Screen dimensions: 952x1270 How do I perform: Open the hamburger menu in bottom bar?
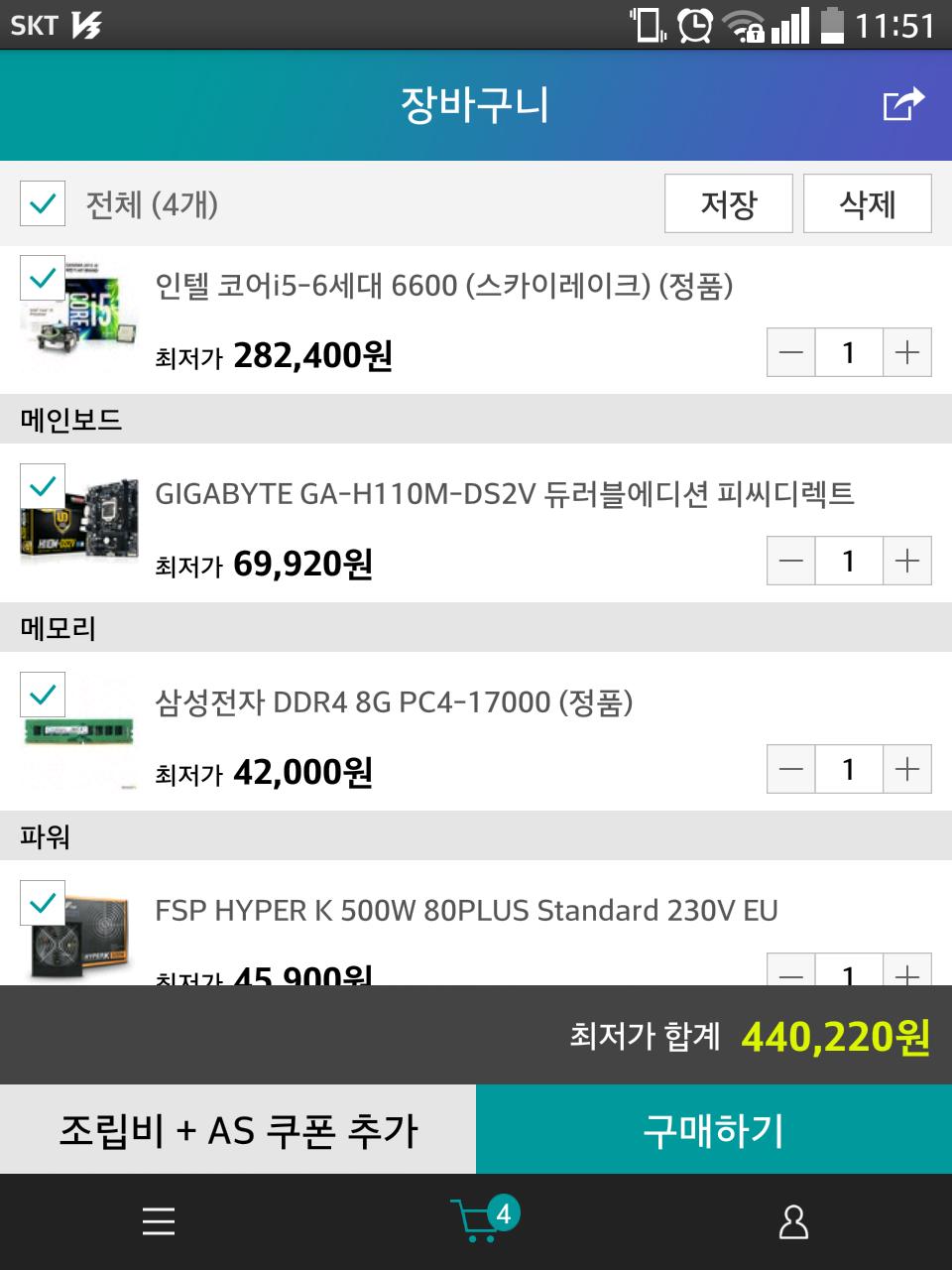coord(159,1221)
